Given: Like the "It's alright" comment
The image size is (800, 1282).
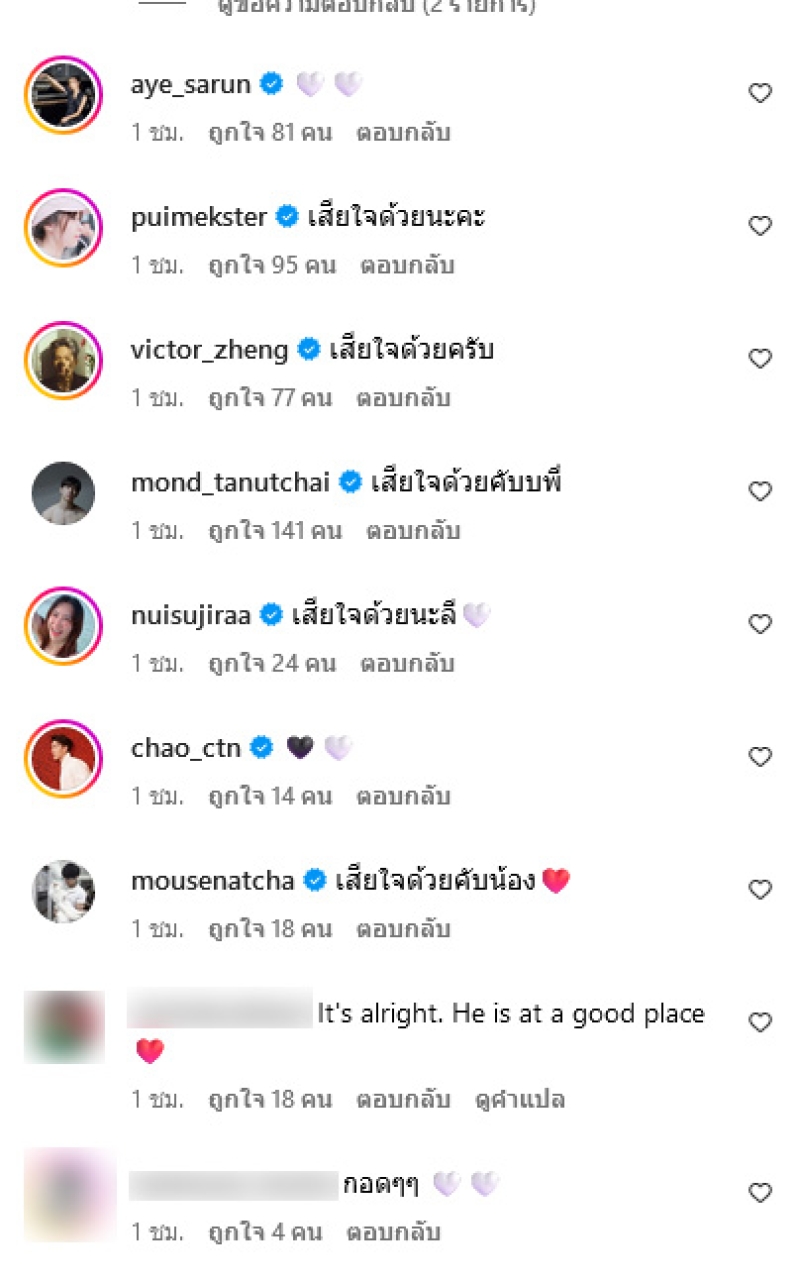Looking at the screenshot, I should tap(760, 1022).
